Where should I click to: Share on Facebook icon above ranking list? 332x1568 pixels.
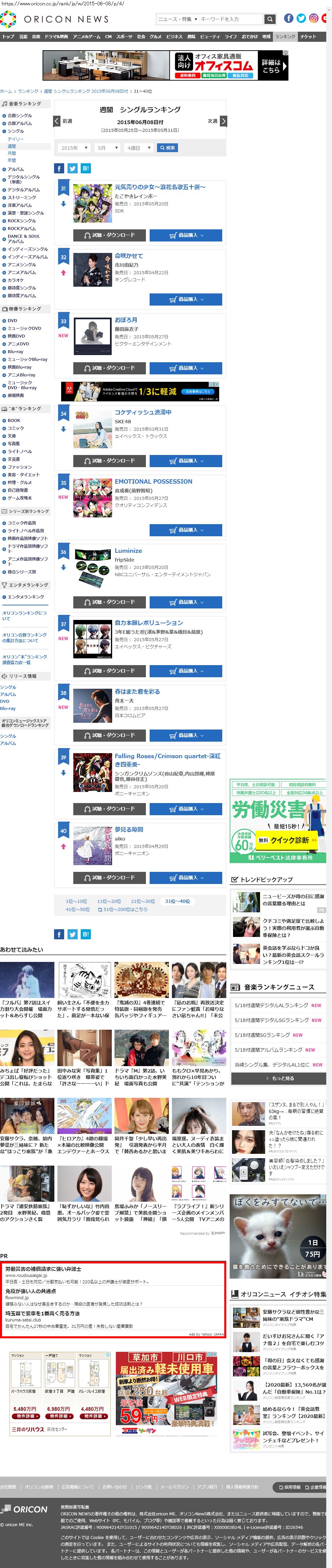click(x=59, y=169)
